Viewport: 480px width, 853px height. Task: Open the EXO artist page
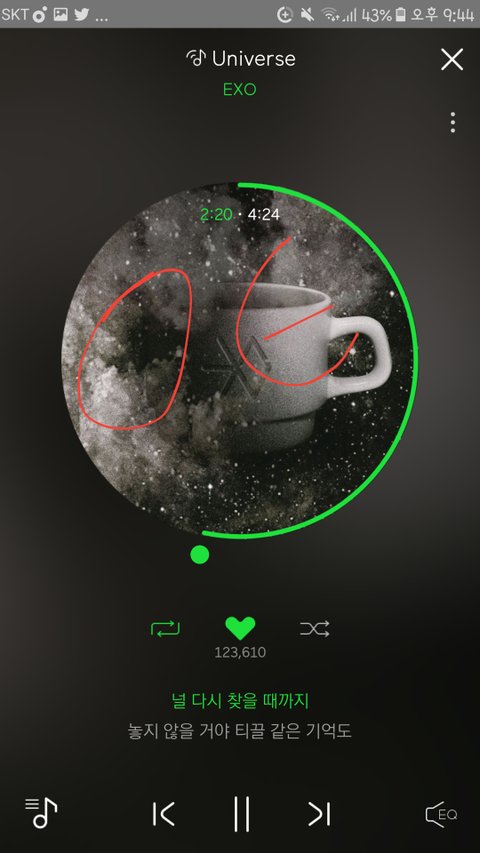(x=239, y=89)
